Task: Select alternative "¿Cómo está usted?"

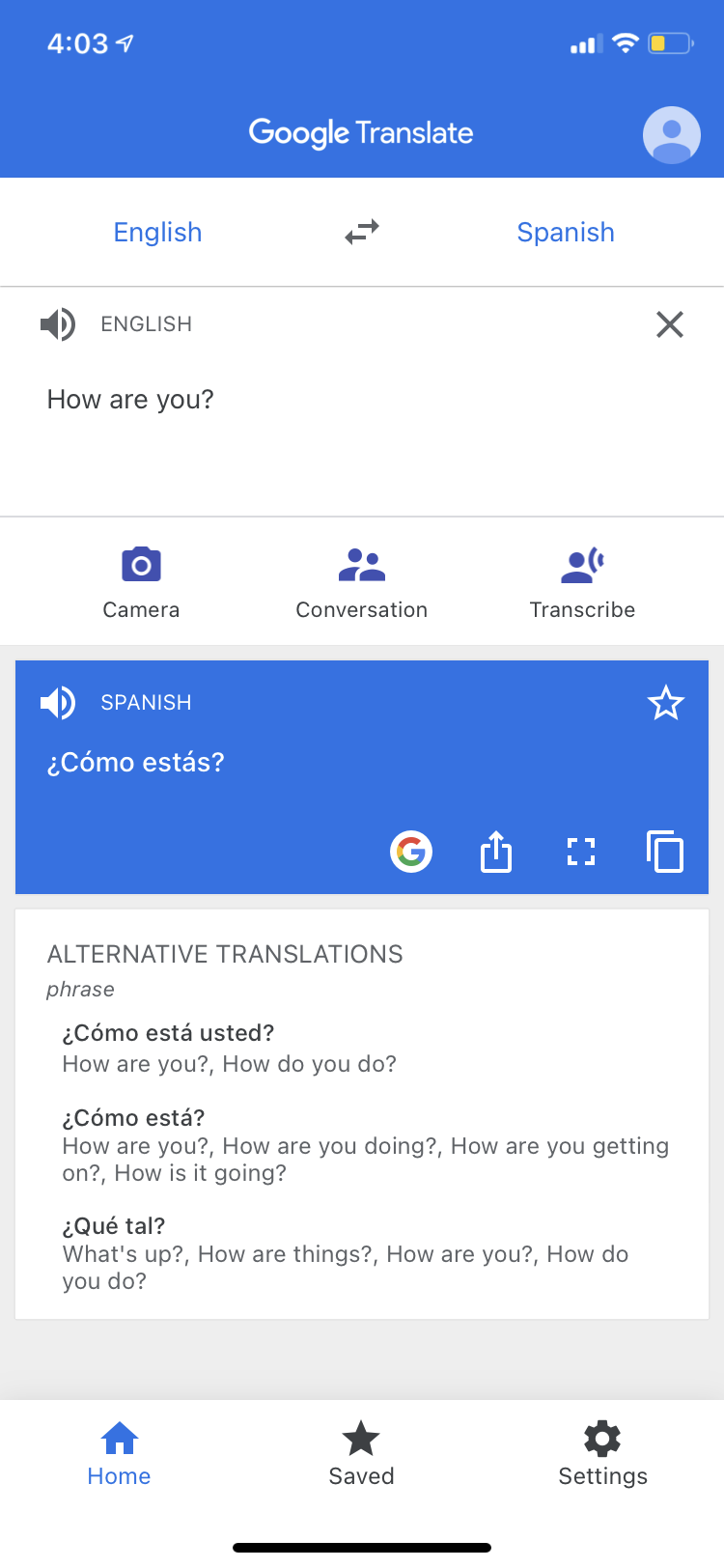Action: pyautogui.click(x=169, y=1034)
